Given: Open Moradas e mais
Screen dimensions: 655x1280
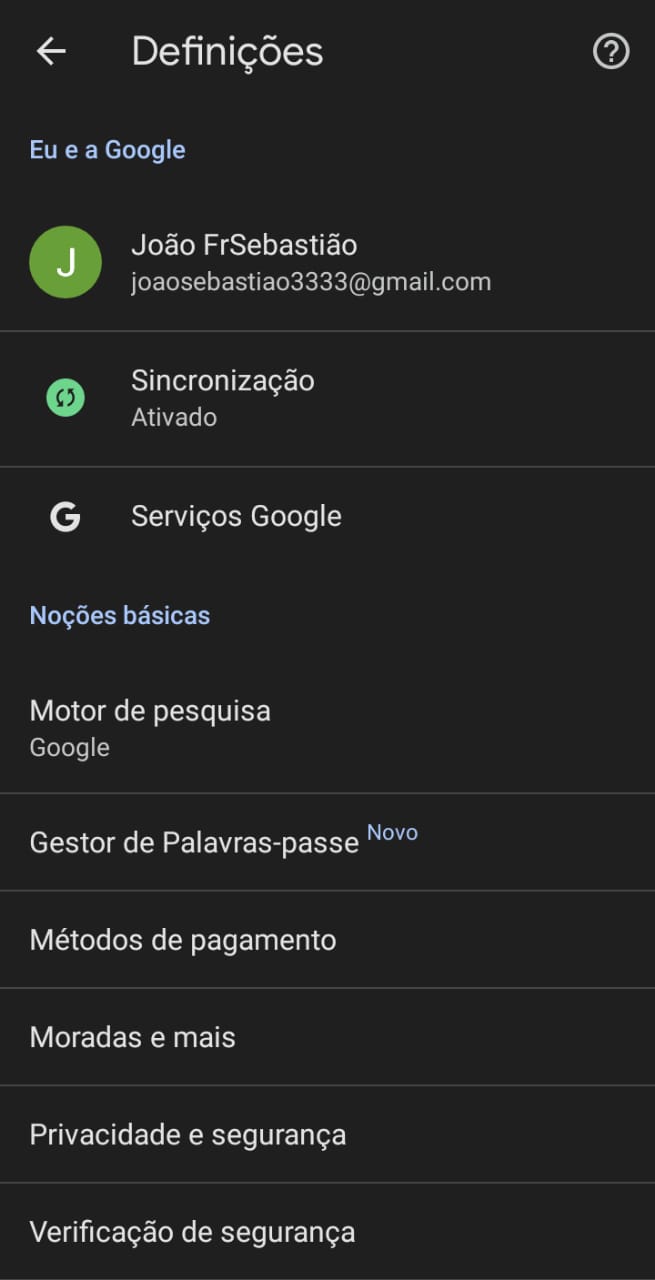Looking at the screenshot, I should pos(327,1037).
